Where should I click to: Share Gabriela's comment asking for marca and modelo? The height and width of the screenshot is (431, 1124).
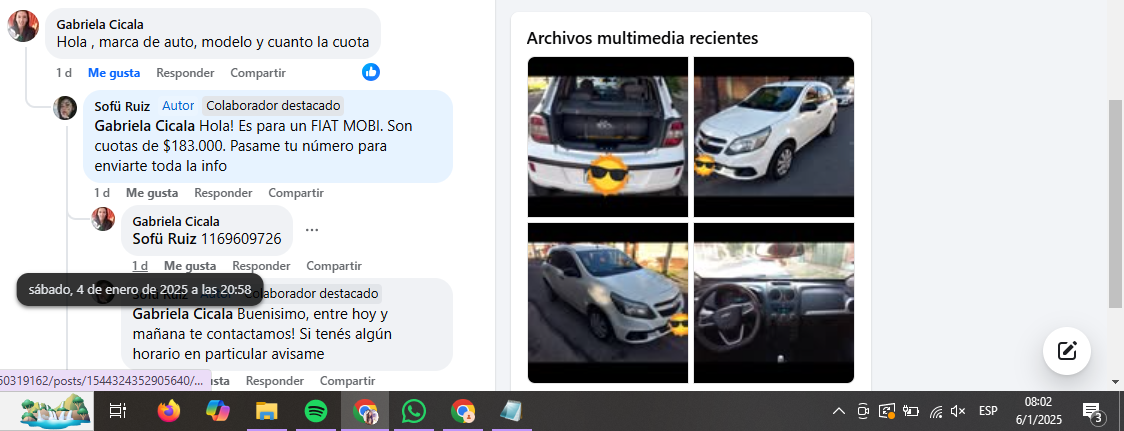click(x=257, y=73)
